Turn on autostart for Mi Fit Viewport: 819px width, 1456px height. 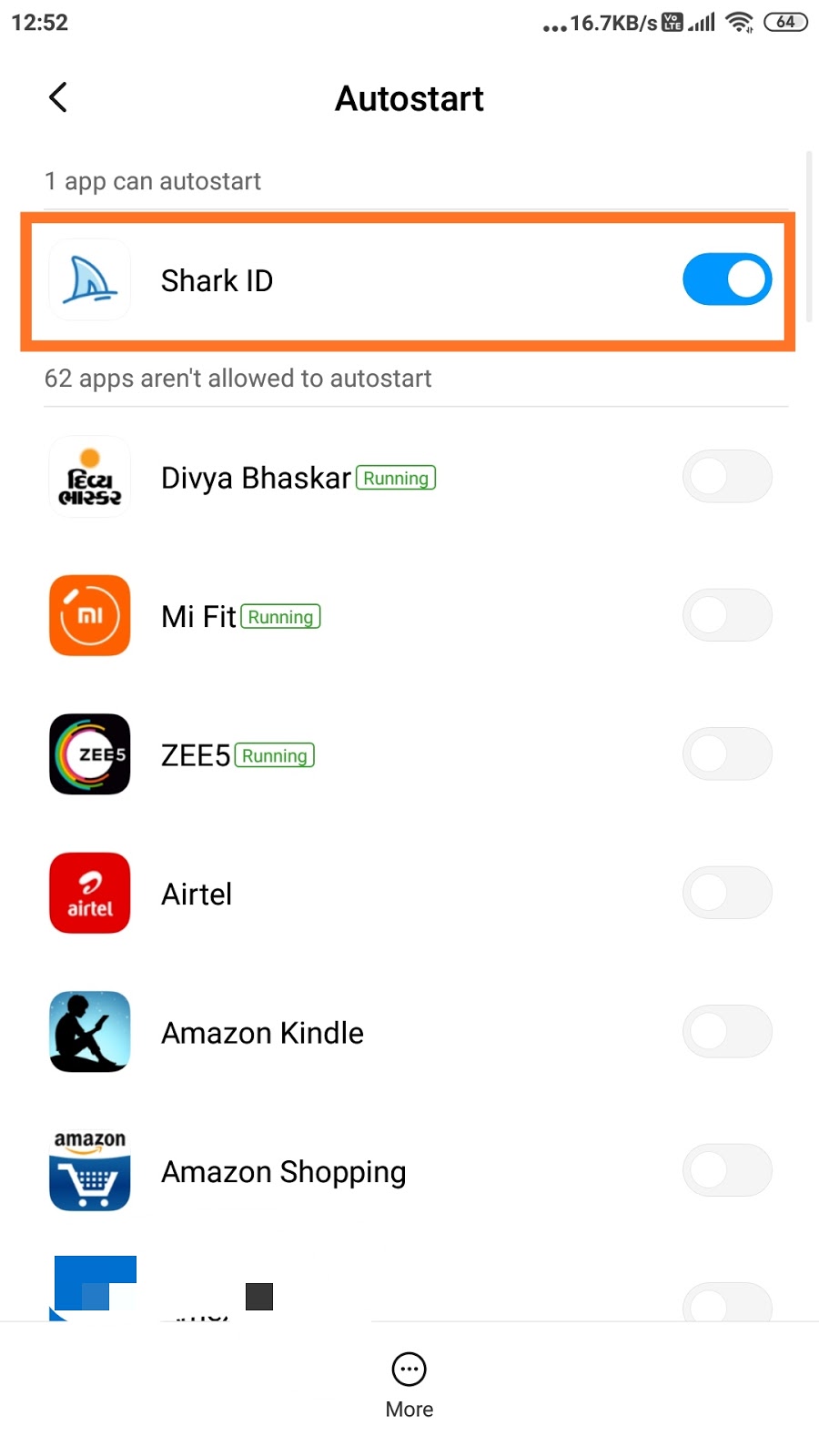(x=726, y=615)
